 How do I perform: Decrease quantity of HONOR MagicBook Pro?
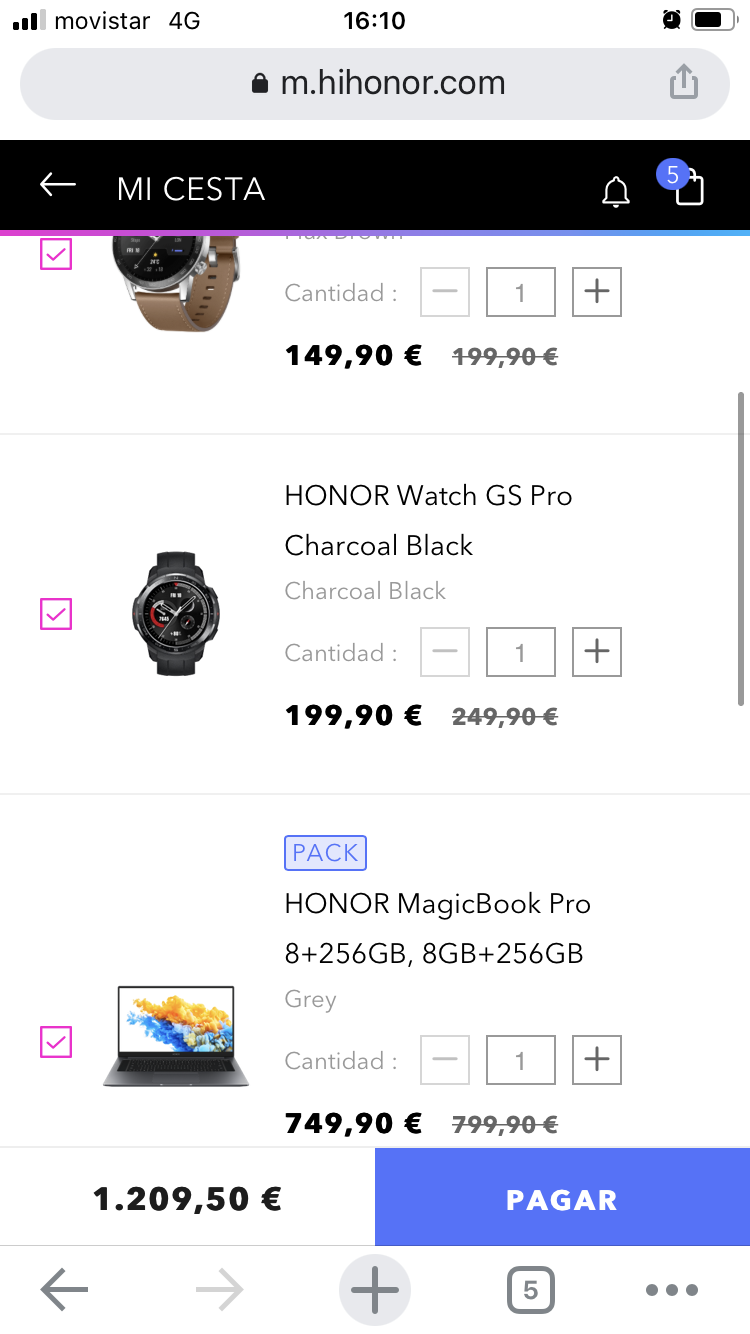point(444,1059)
